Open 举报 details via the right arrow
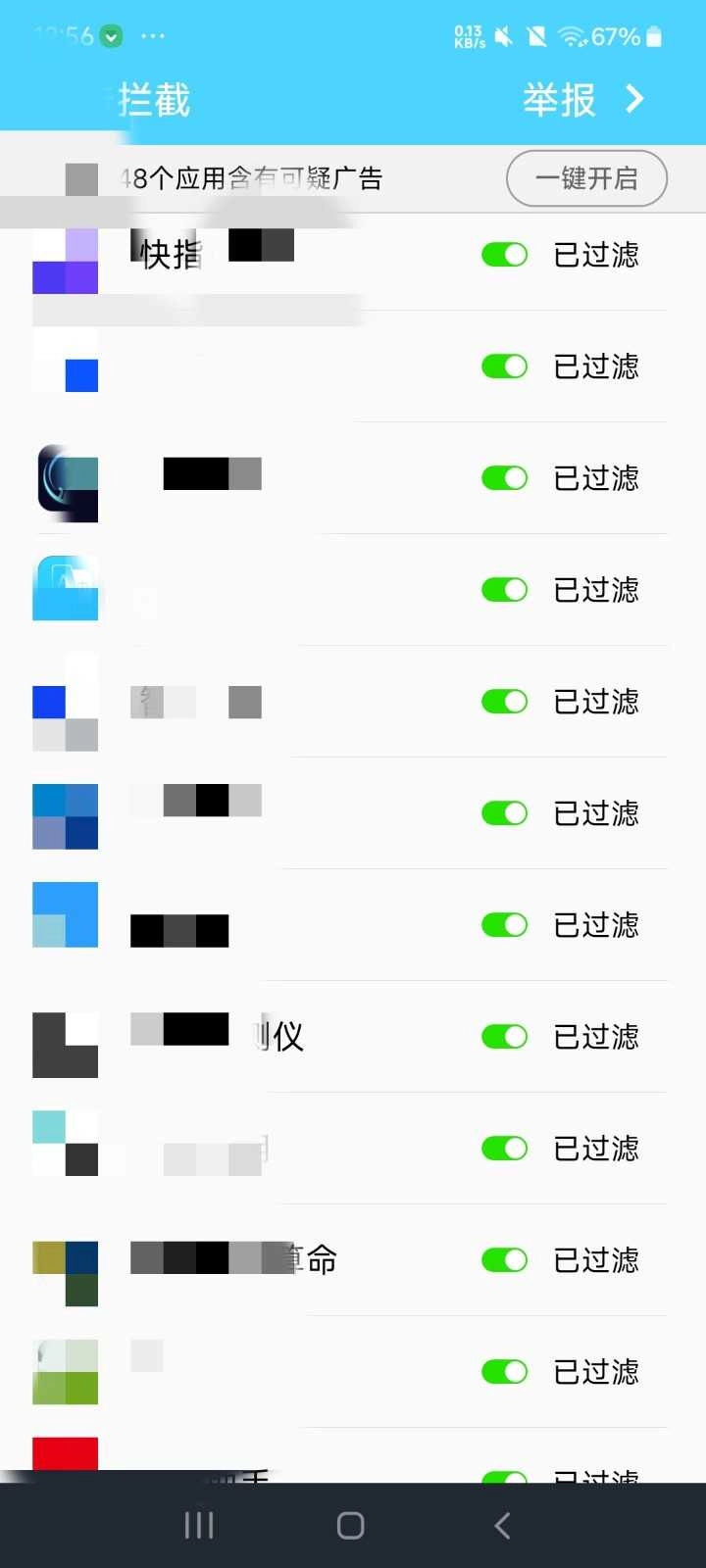This screenshot has height=1568, width=706. tap(635, 99)
